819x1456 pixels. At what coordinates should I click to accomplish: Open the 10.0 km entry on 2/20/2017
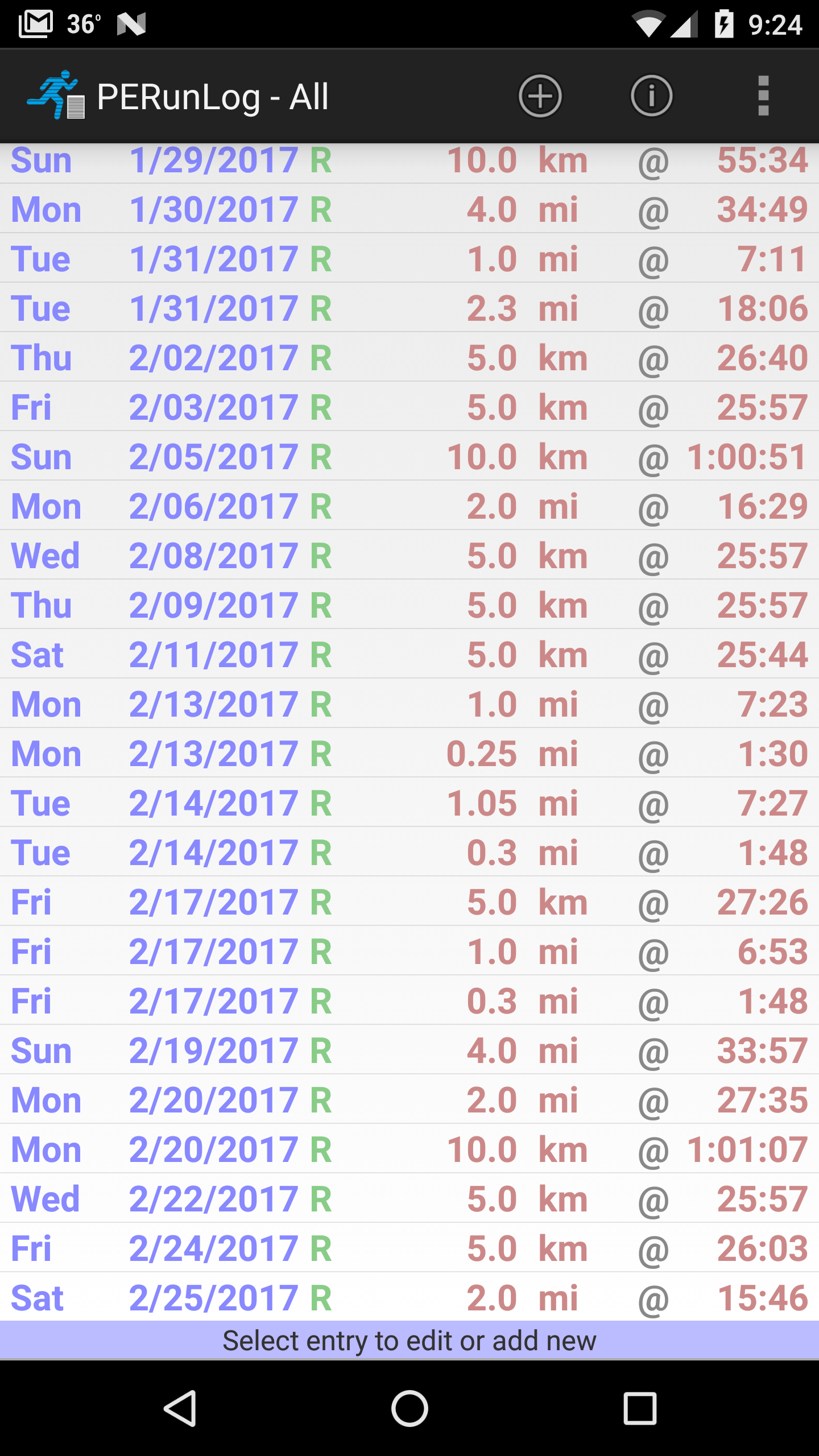(409, 1149)
